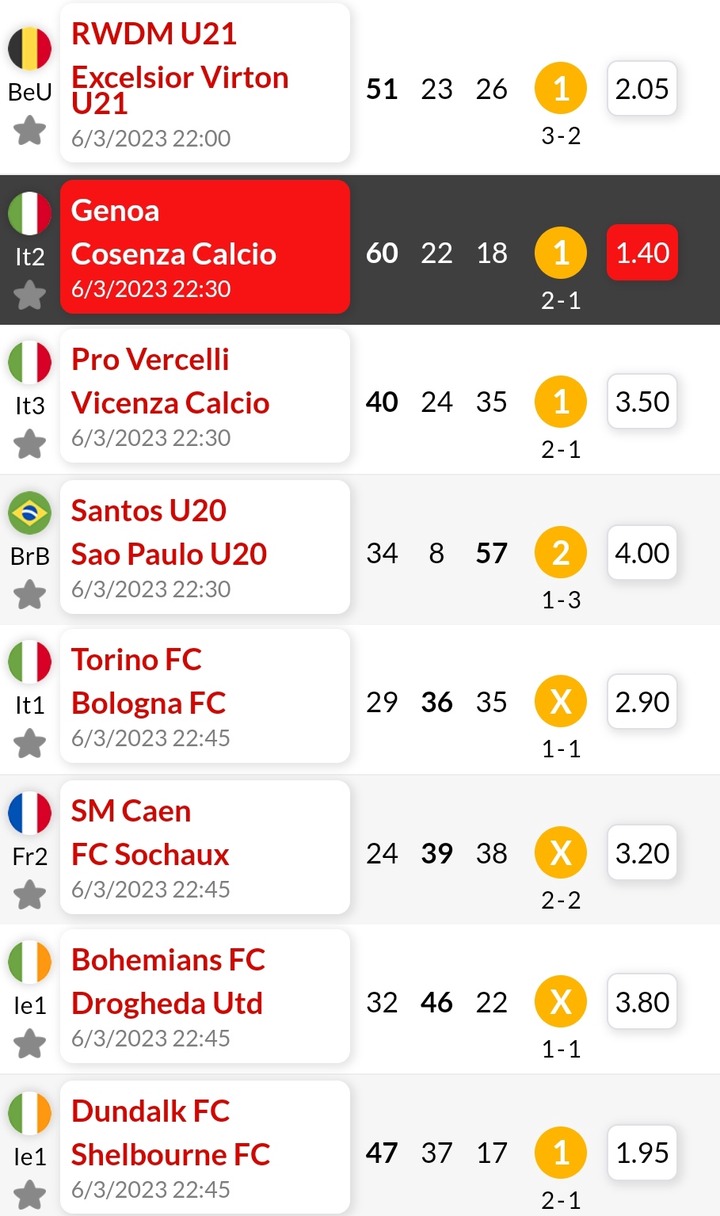This screenshot has height=1216, width=720.
Task: Open Pro Vercelli vs Vicenza Calcio match
Action: tap(205, 396)
